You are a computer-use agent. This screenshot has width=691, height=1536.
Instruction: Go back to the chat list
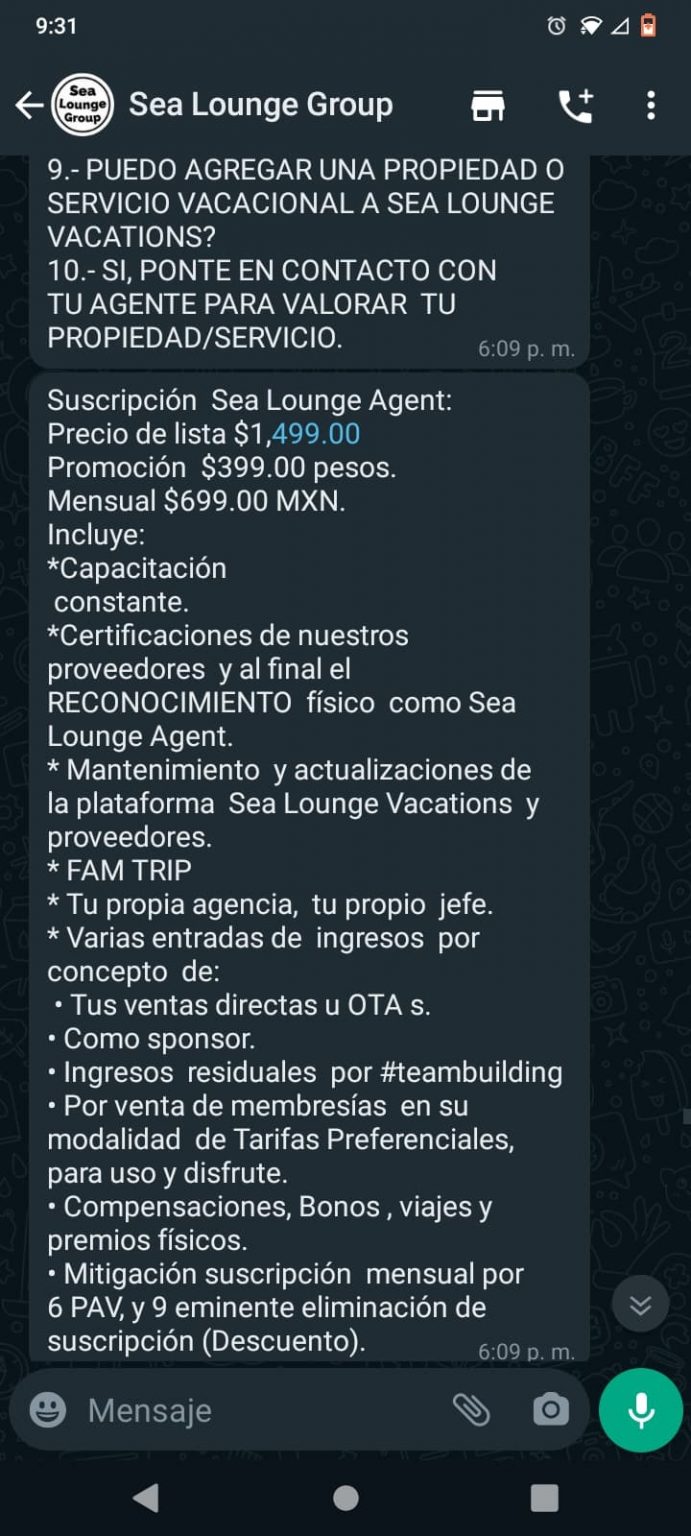[29, 105]
